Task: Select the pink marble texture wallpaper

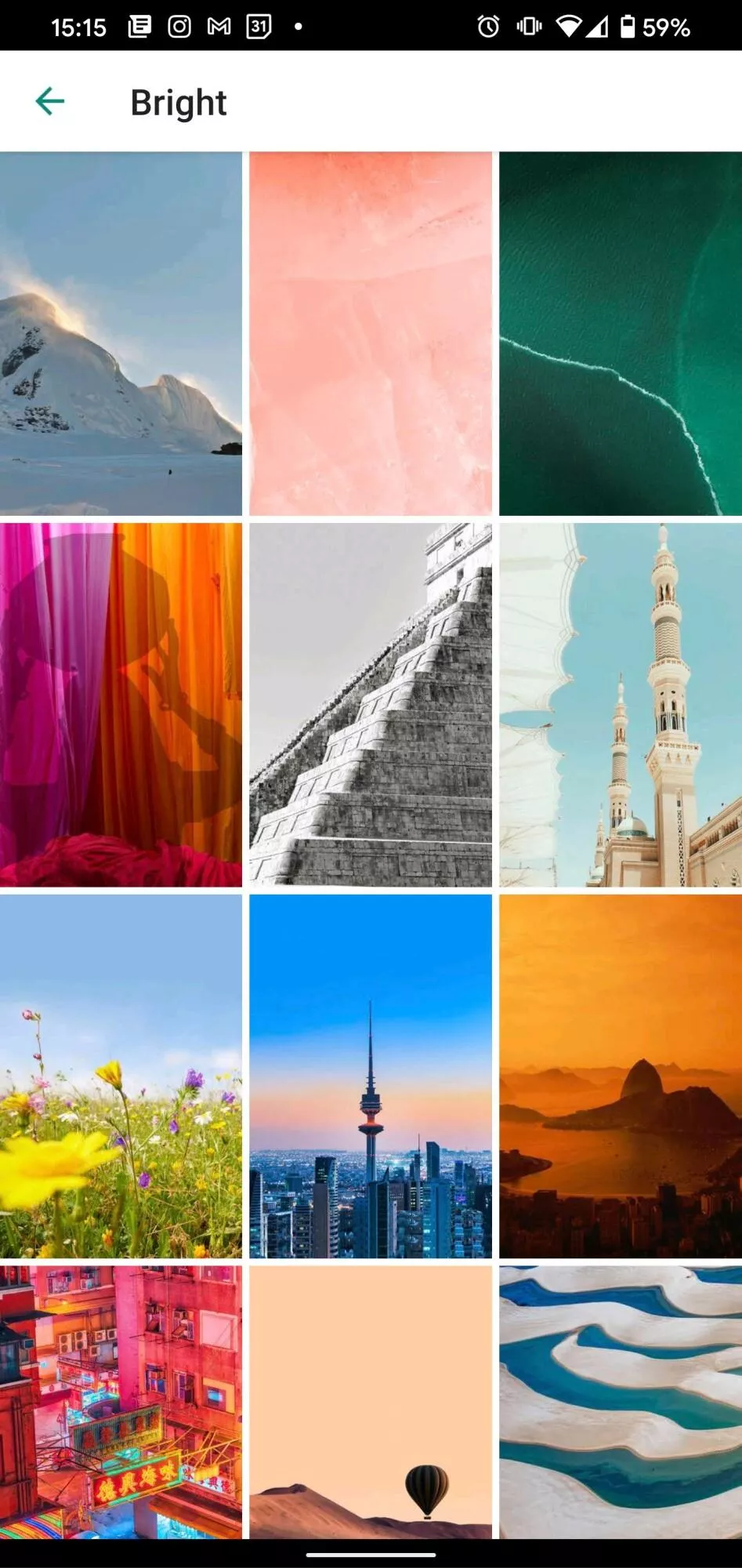Action: point(371,333)
